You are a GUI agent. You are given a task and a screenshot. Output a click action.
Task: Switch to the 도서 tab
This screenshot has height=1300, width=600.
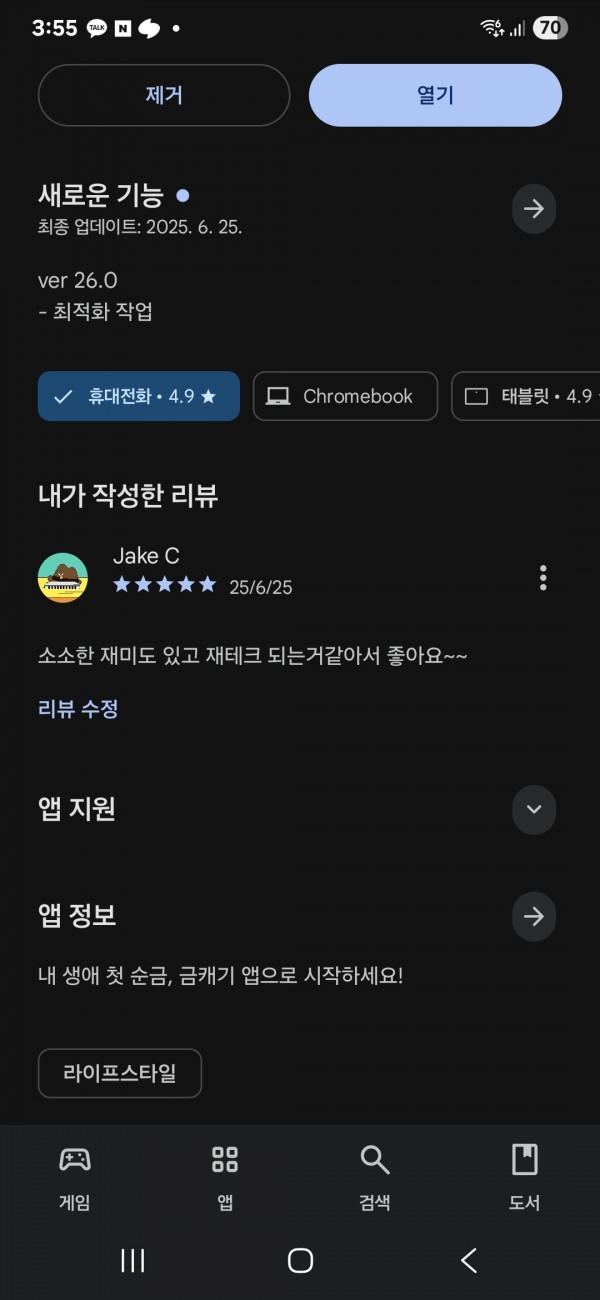coord(525,1178)
